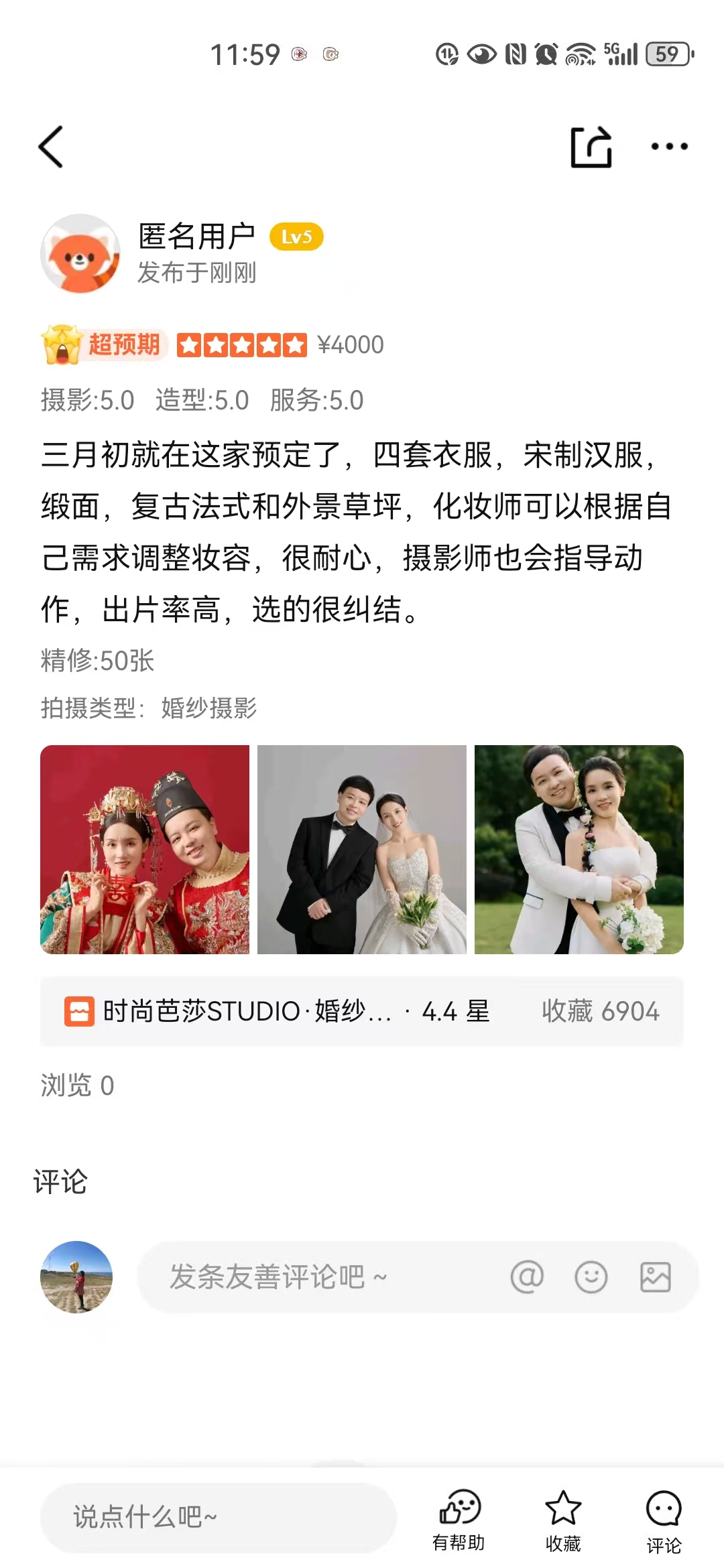The height and width of the screenshot is (1568, 724).
Task: Open the 时尚芭莎STUDIO shop card
Action: (362, 1011)
